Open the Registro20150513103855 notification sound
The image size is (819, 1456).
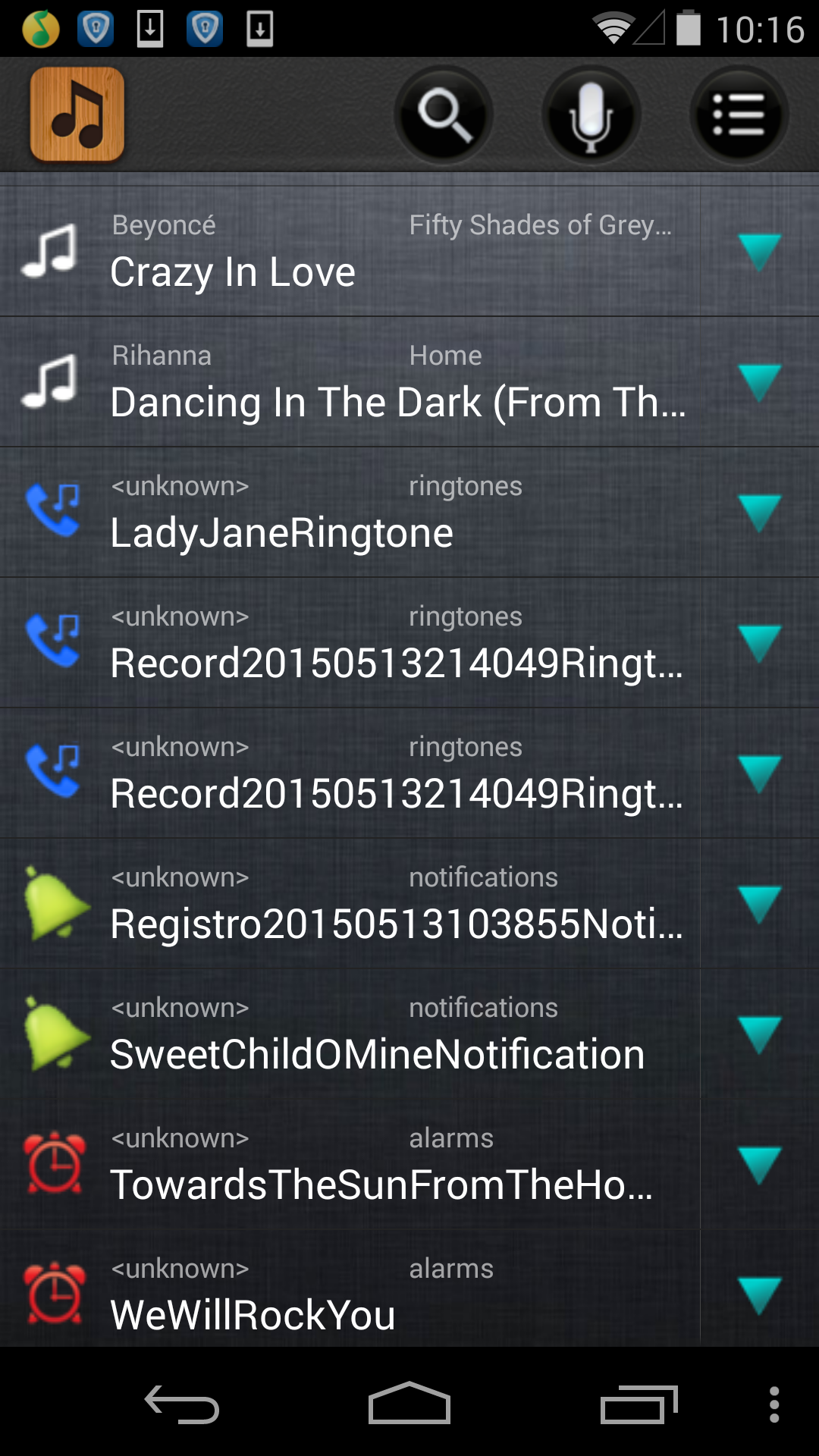pyautogui.click(x=349, y=904)
